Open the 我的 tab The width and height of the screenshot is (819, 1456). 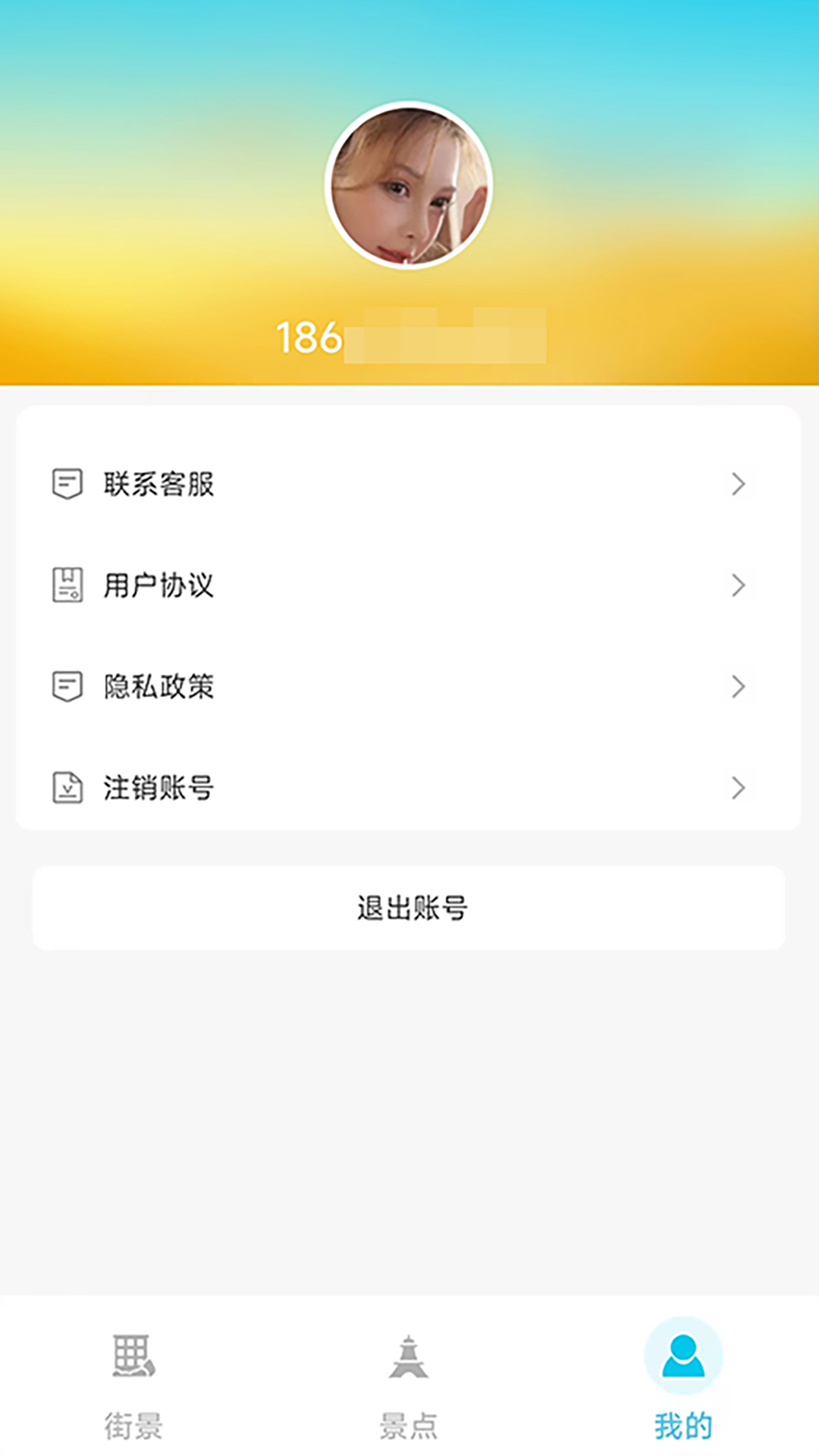[x=683, y=1395]
